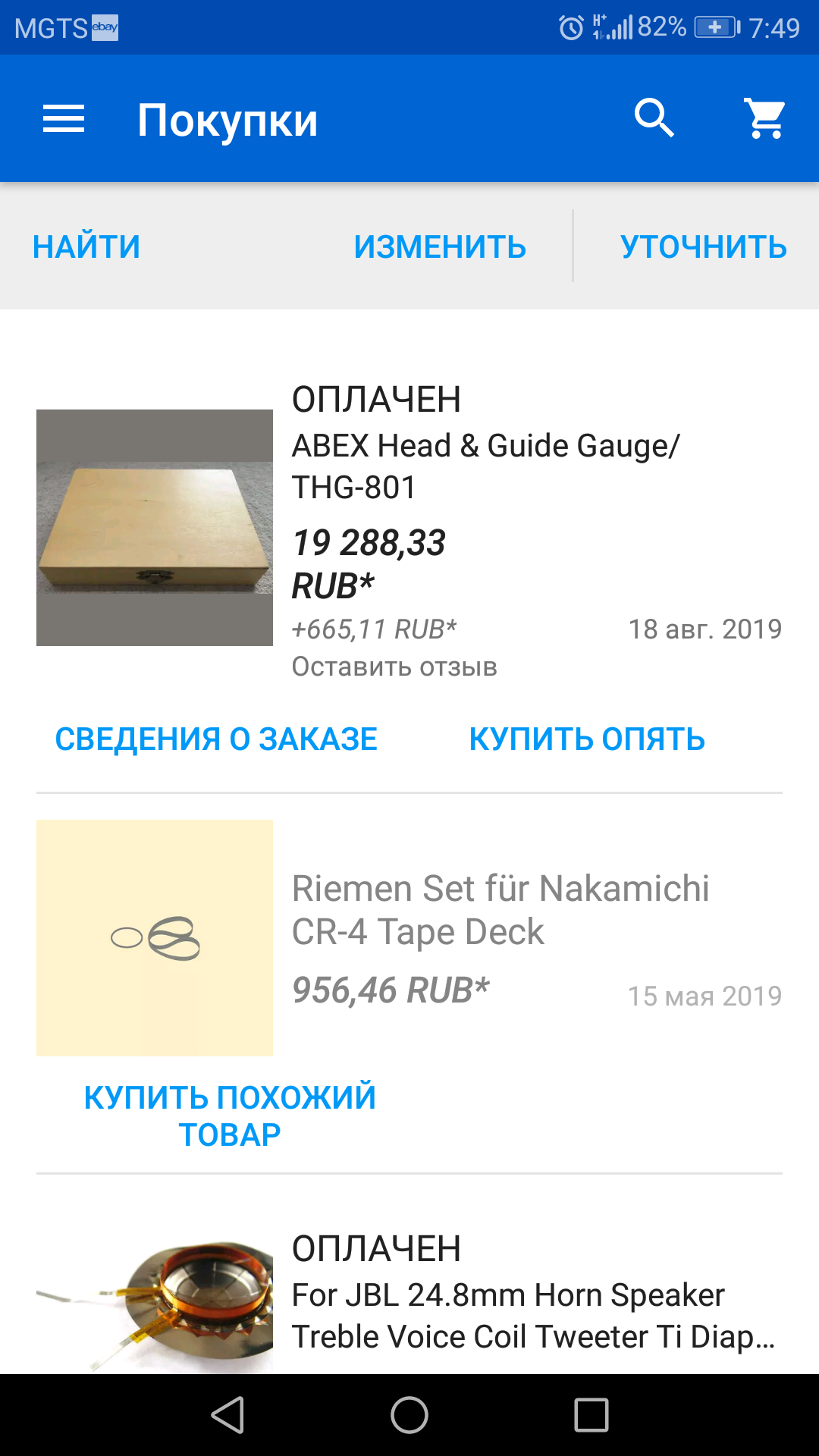
Task: Tap the УТОЧНИТЬ filter button
Action: (703, 247)
